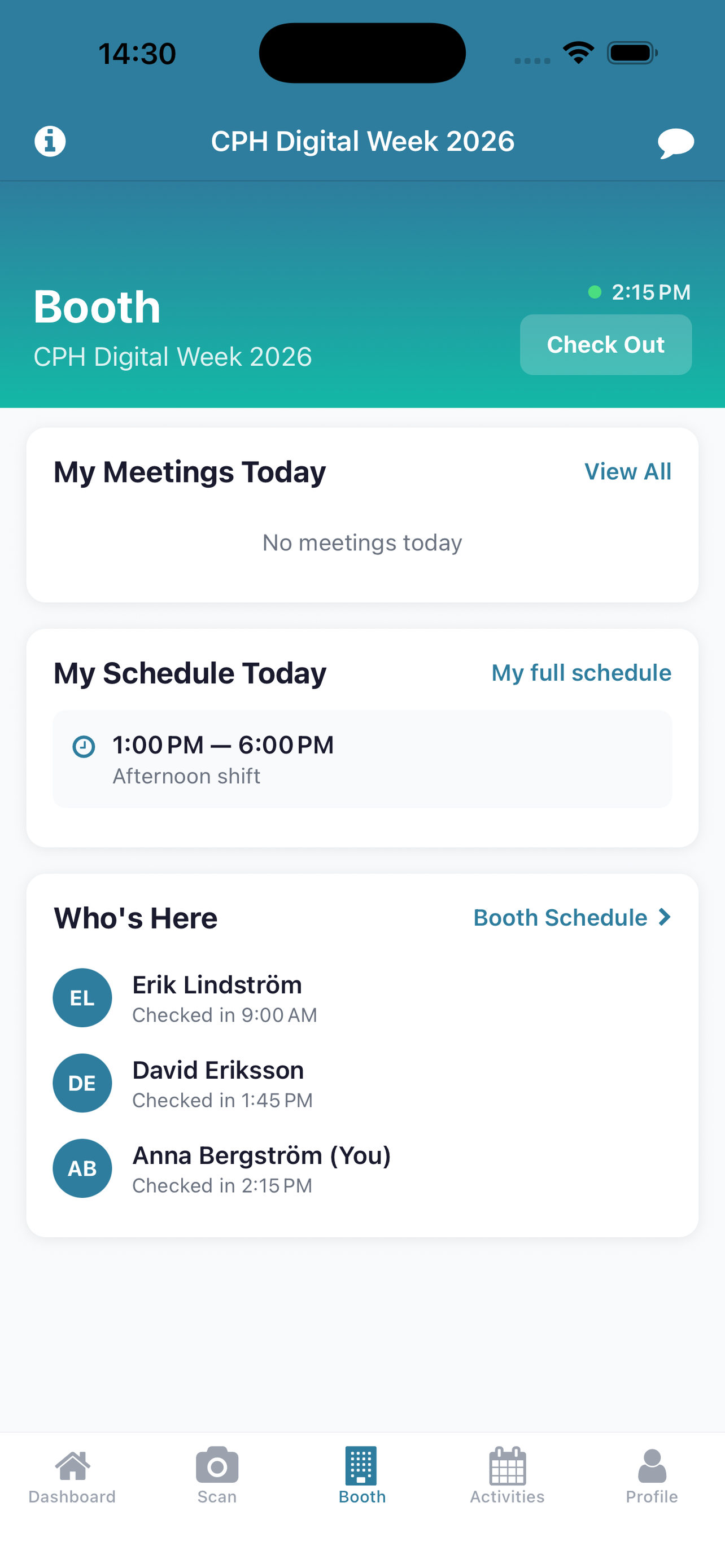The image size is (725, 1568).
Task: Open the event info icon
Action: coord(50,141)
